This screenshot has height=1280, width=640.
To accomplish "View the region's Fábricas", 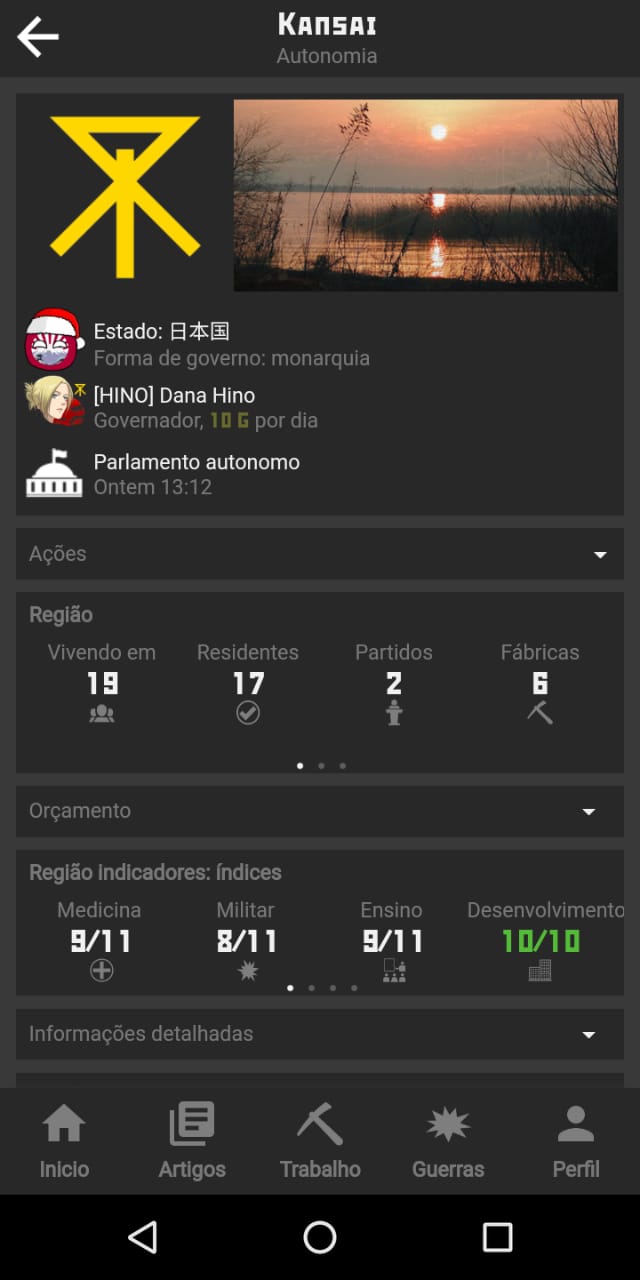I will coord(540,685).
